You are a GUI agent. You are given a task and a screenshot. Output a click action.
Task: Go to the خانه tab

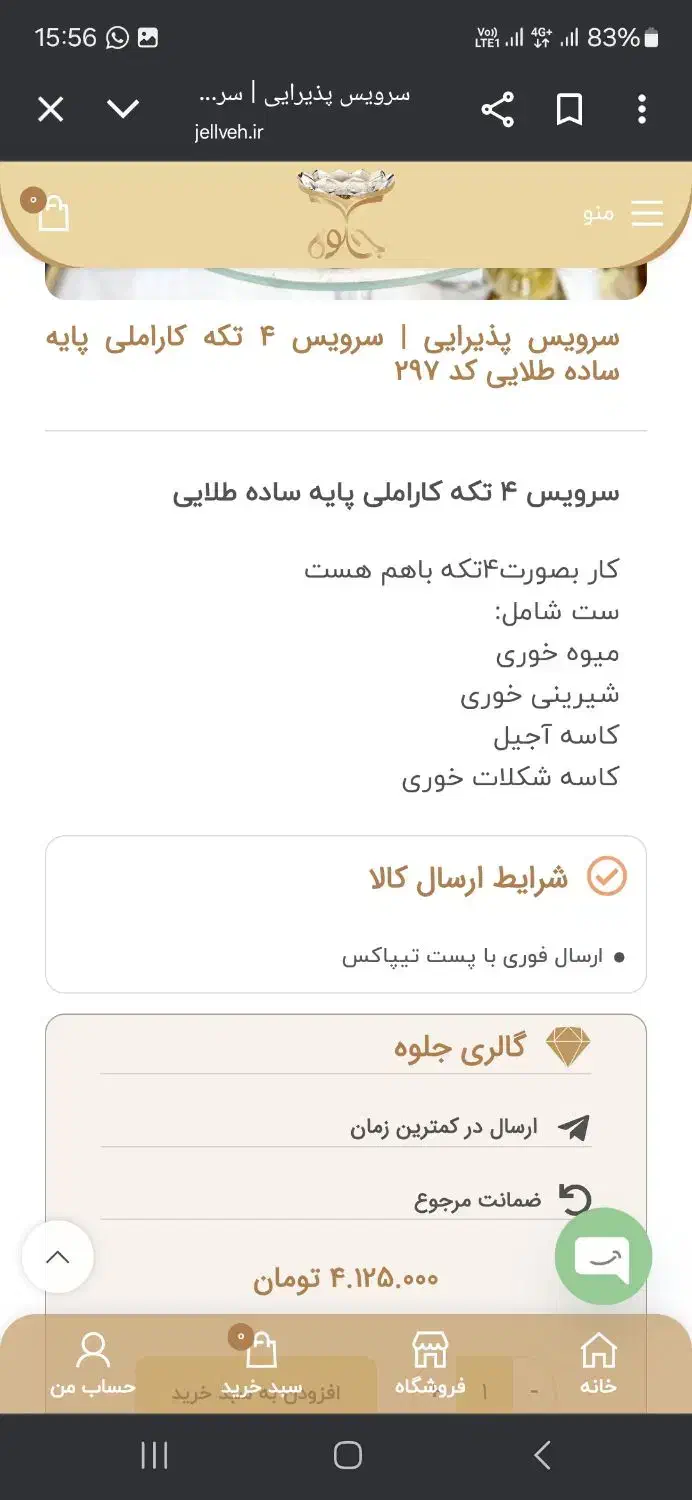[598, 1364]
